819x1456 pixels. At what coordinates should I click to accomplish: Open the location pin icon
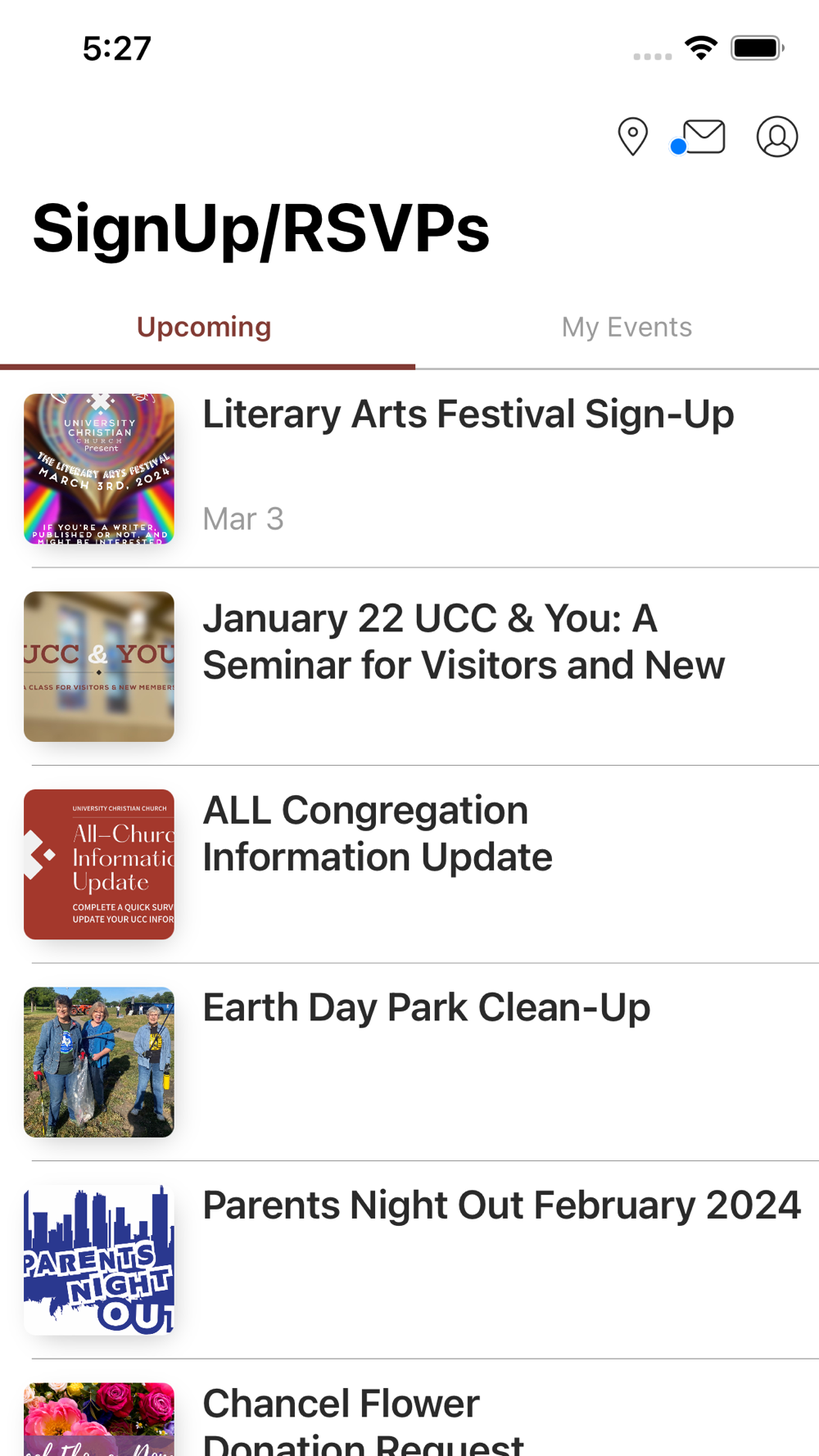coord(632,137)
